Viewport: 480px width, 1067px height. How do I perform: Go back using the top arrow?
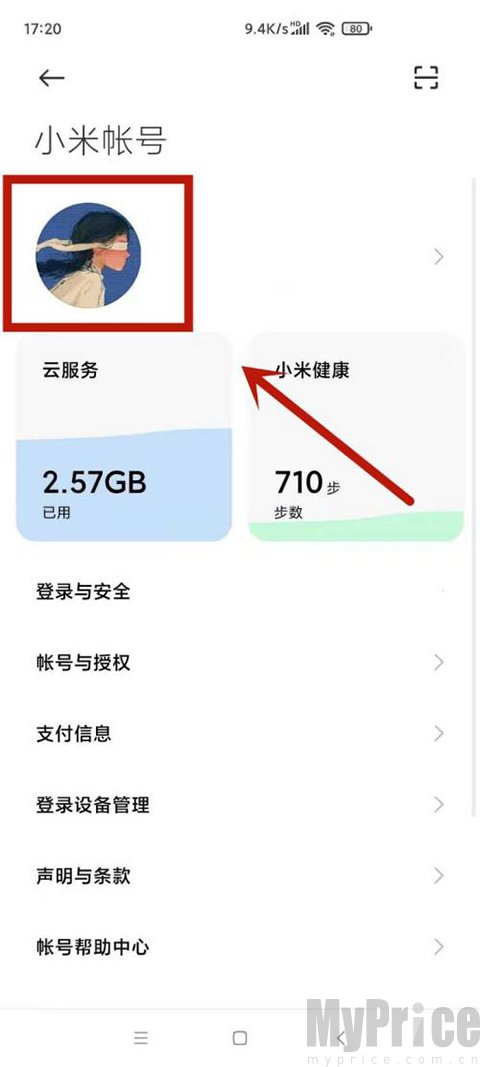(51, 78)
